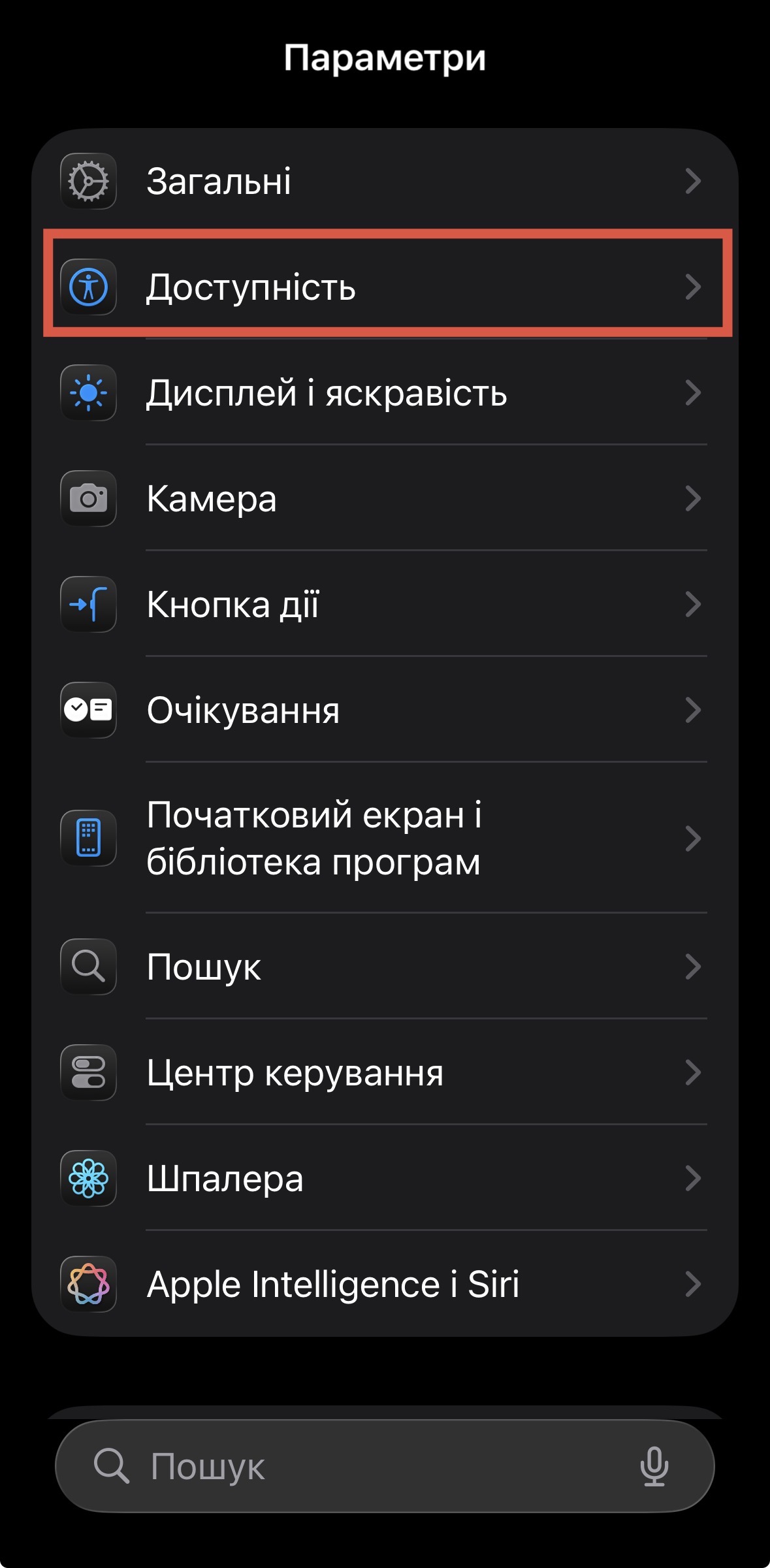The image size is (770, 1568).
Task: Open Камера settings
Action: (384, 499)
